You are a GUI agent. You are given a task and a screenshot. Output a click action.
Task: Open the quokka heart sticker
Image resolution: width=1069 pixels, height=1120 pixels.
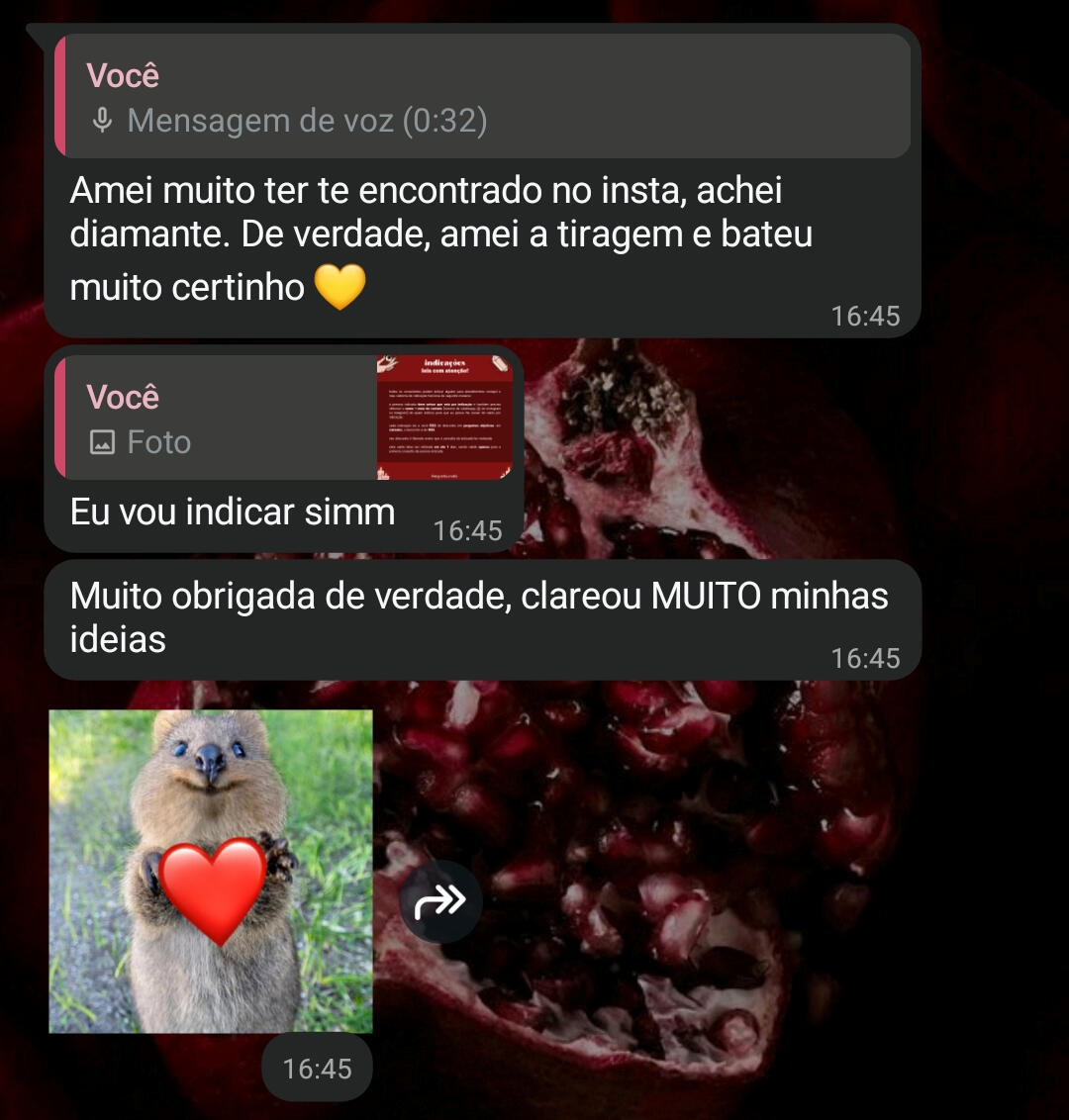211,871
